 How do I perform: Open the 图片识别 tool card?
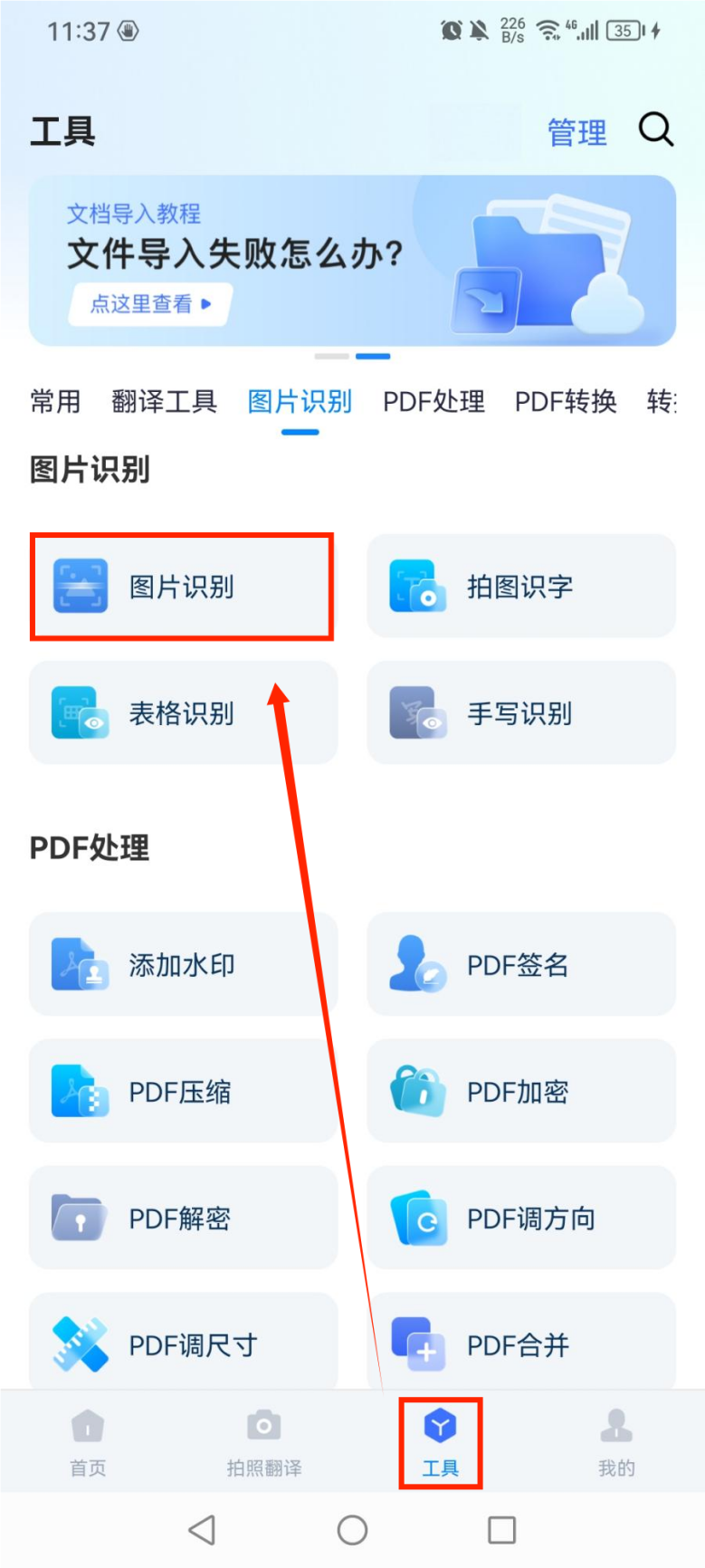click(x=183, y=587)
